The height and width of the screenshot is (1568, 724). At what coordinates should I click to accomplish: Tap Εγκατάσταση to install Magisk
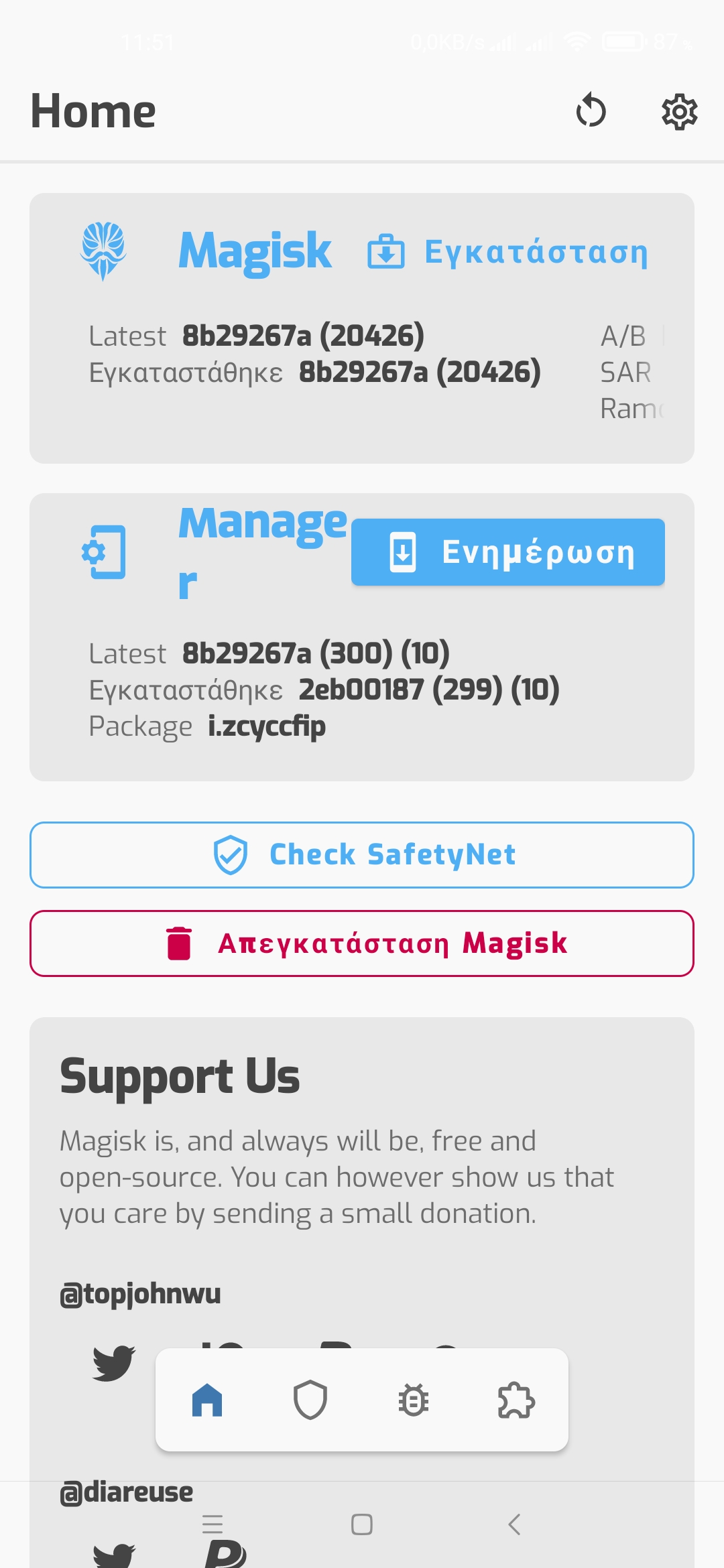tap(508, 253)
